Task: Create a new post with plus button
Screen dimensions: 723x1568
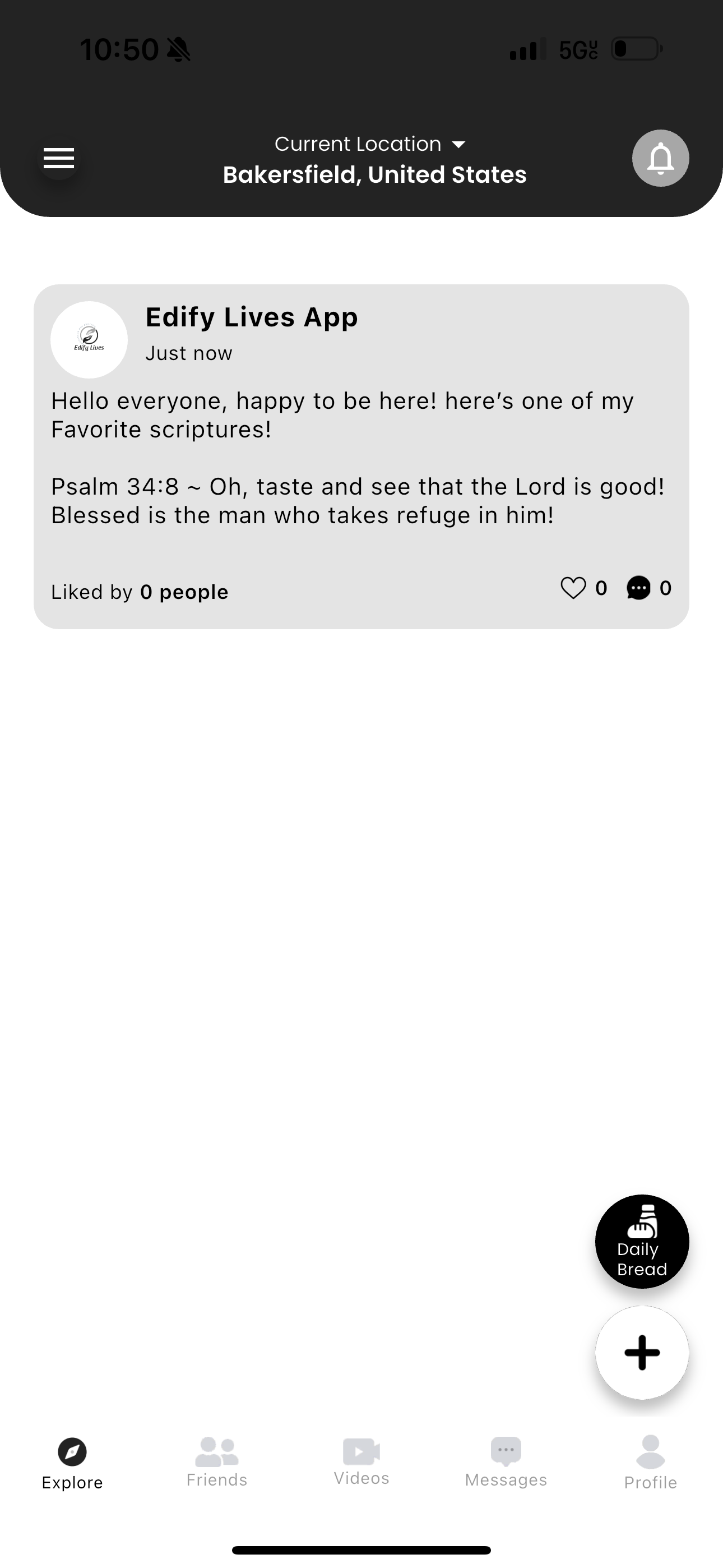Action: click(x=642, y=1353)
